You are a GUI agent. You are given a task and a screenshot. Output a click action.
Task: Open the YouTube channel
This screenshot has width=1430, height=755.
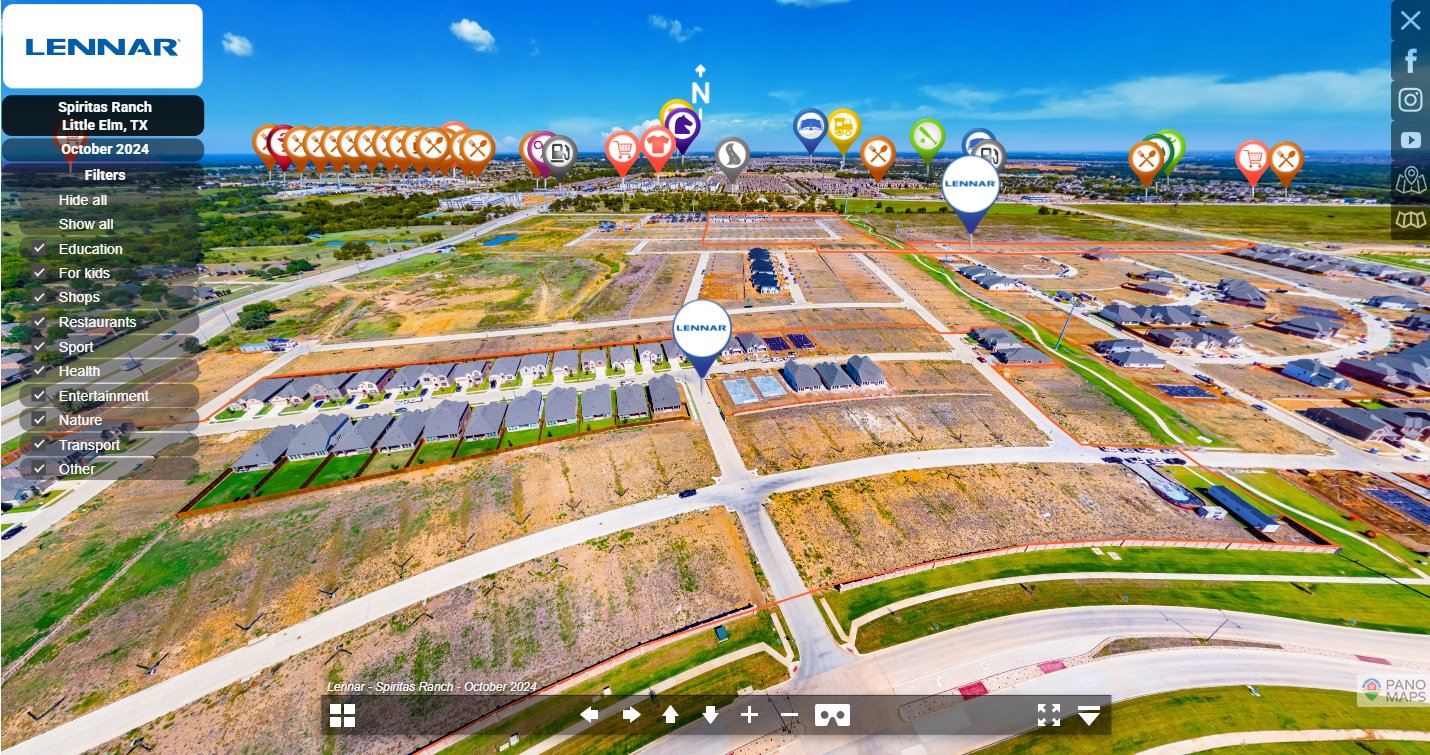1410,140
